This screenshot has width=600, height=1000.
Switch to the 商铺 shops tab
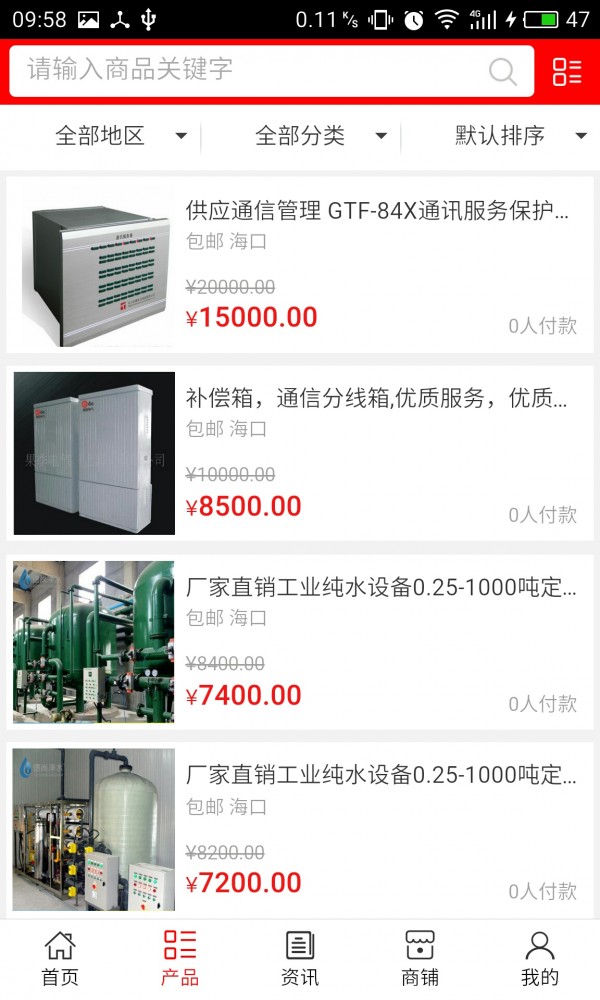point(420,958)
